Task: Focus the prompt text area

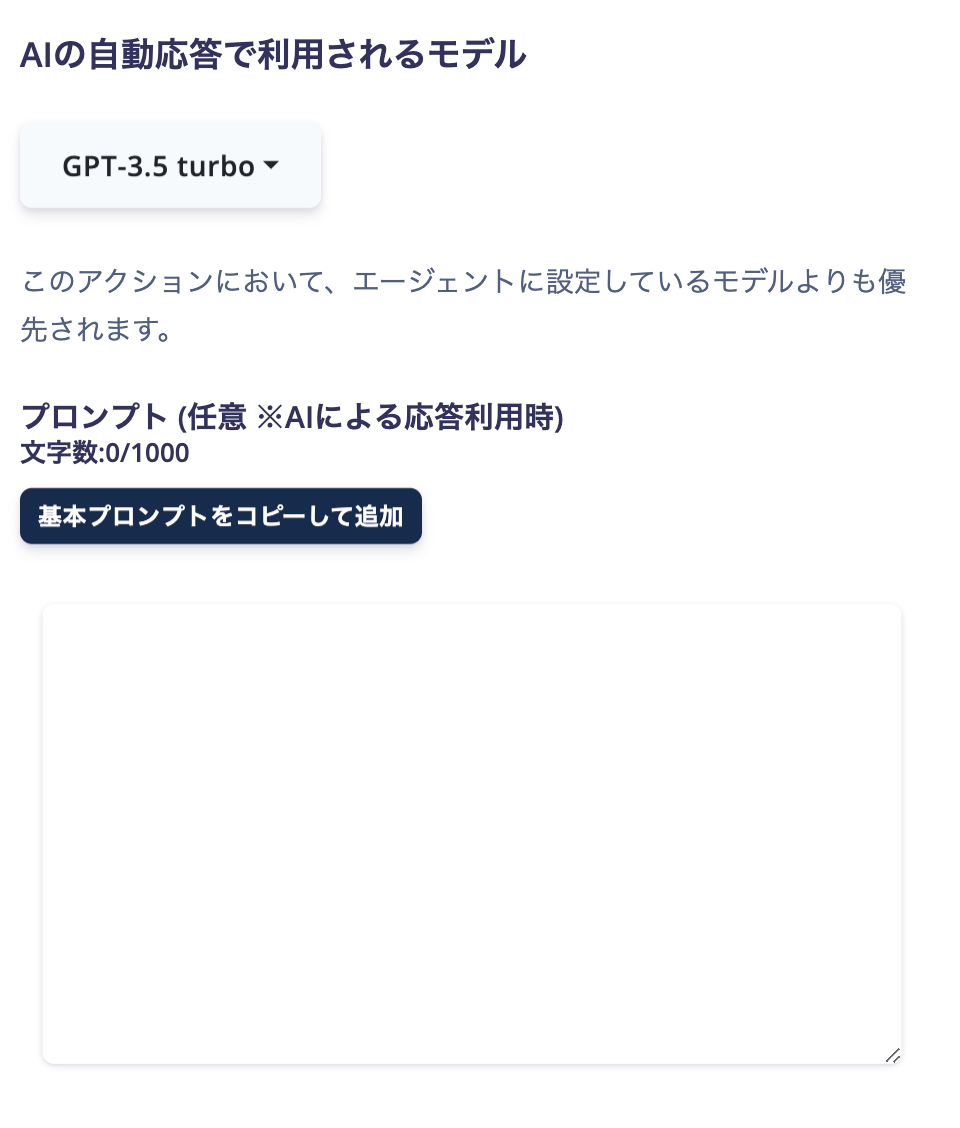Action: pos(472,832)
